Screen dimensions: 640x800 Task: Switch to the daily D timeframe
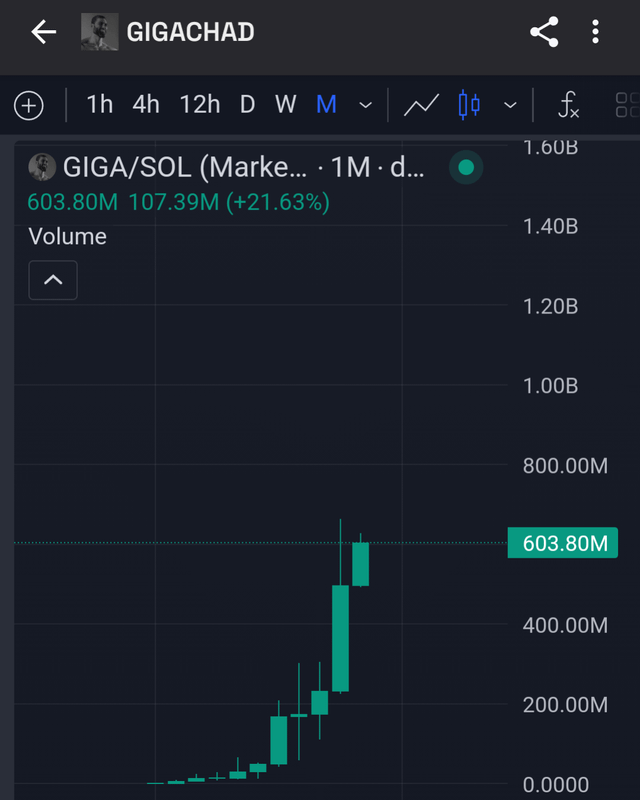click(x=247, y=104)
